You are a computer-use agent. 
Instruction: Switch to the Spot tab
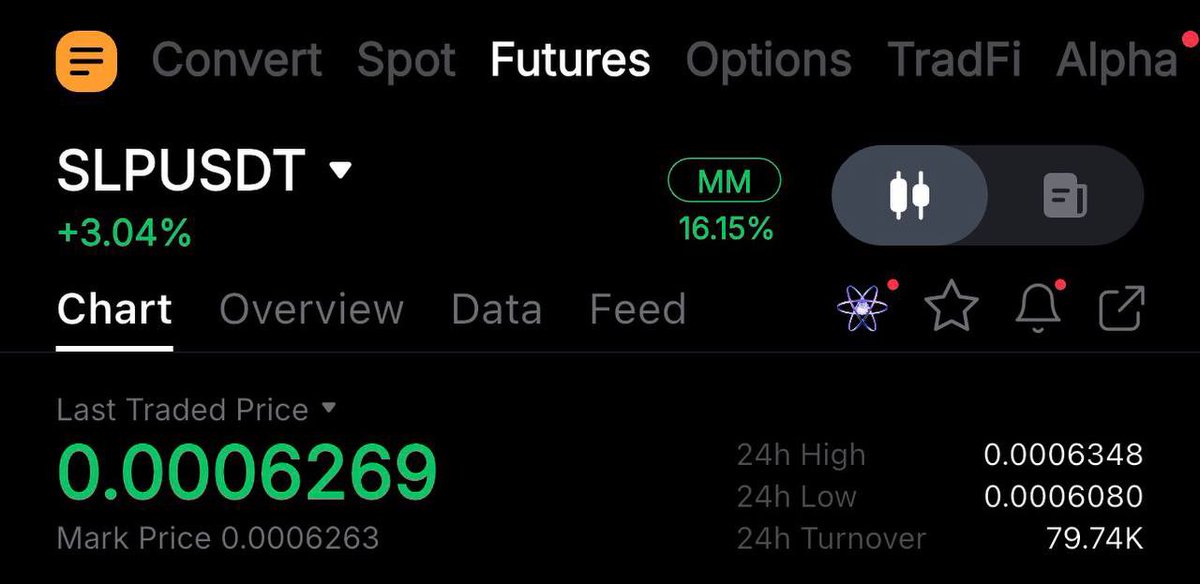406,60
